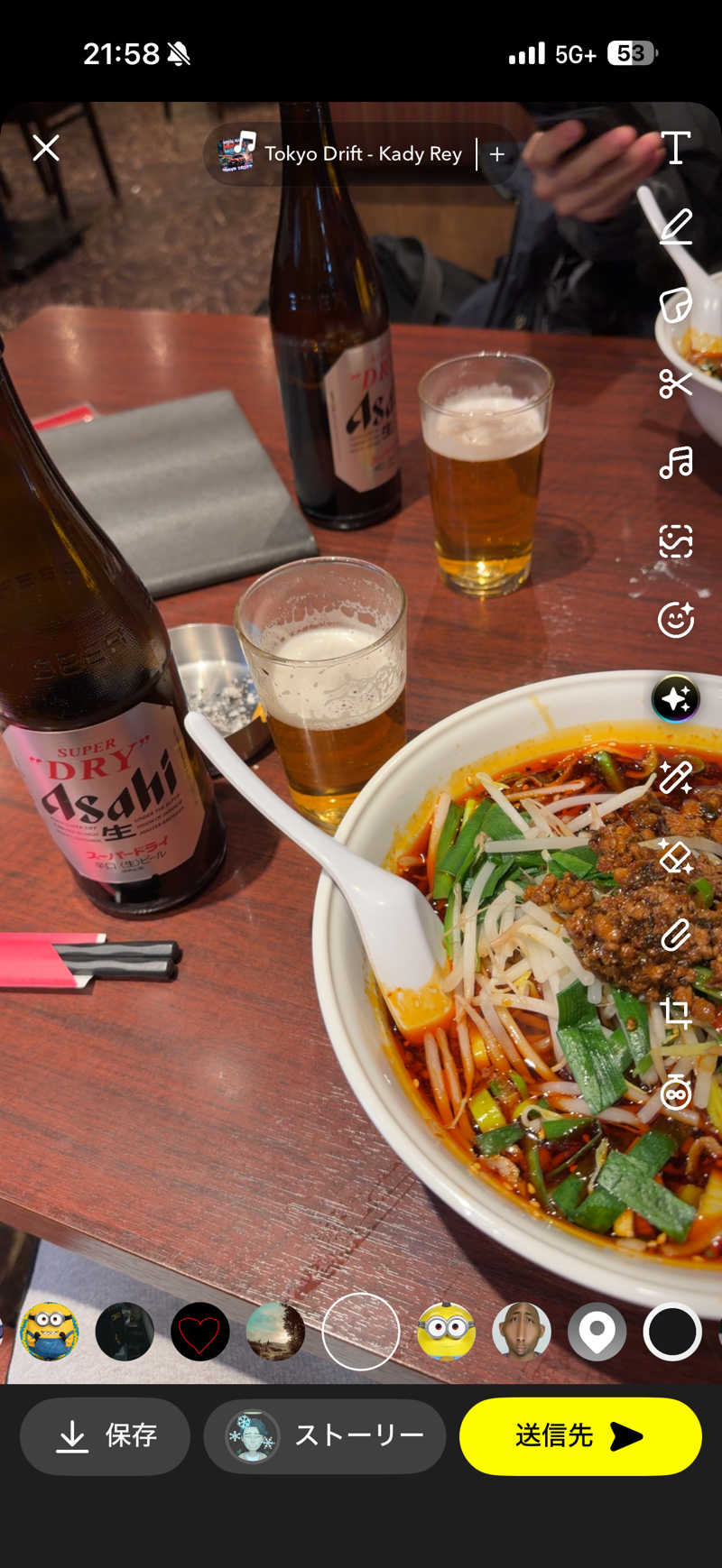
Task: Close the snap editor with X
Action: click(x=46, y=148)
